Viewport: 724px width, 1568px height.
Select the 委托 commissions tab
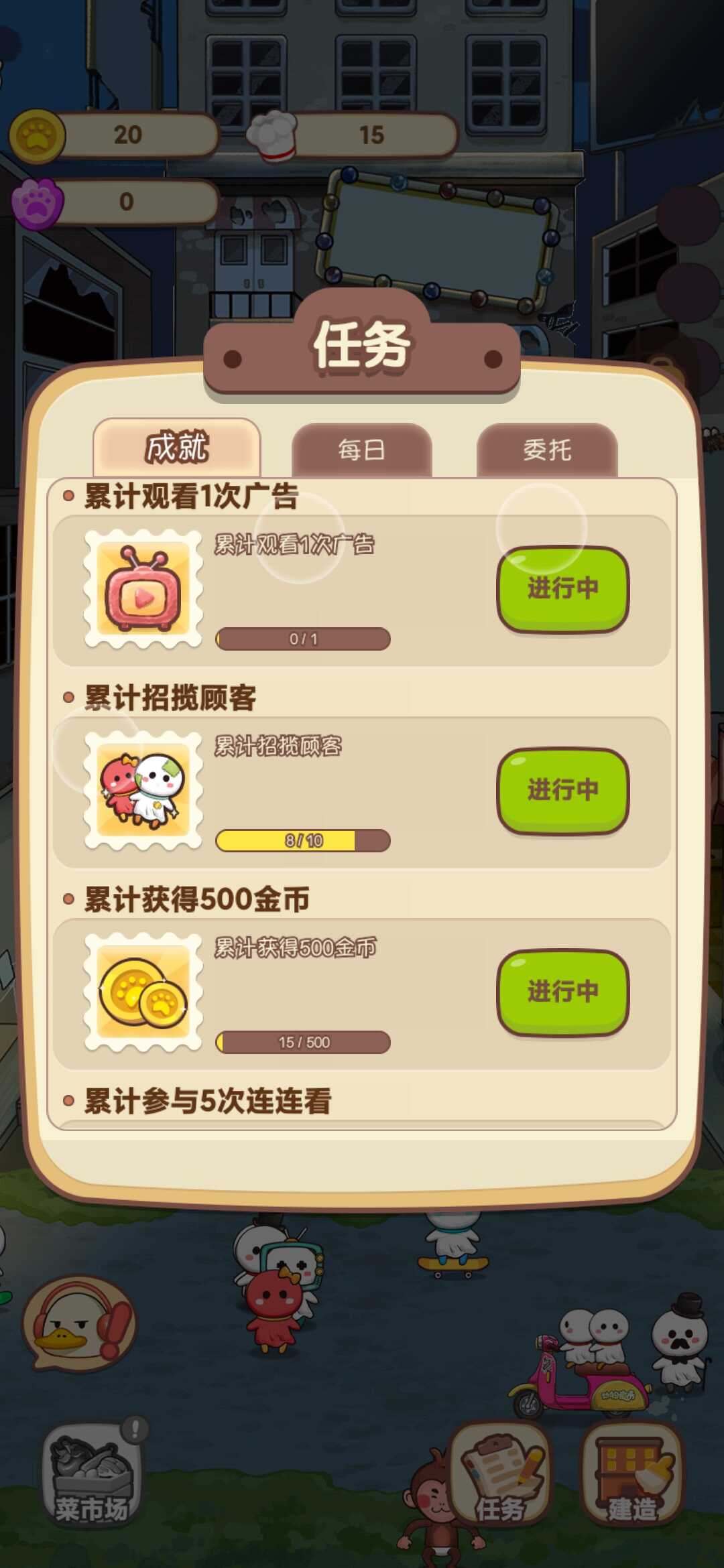point(547,450)
